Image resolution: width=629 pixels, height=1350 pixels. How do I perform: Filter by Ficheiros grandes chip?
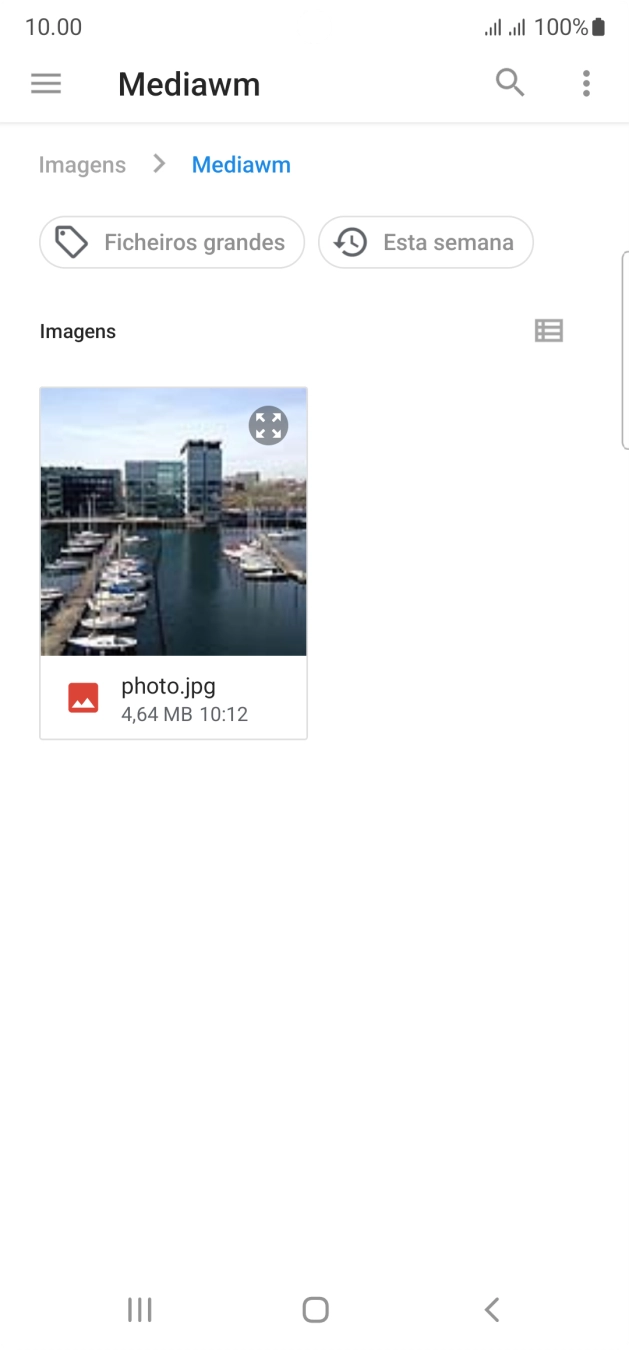coord(172,242)
